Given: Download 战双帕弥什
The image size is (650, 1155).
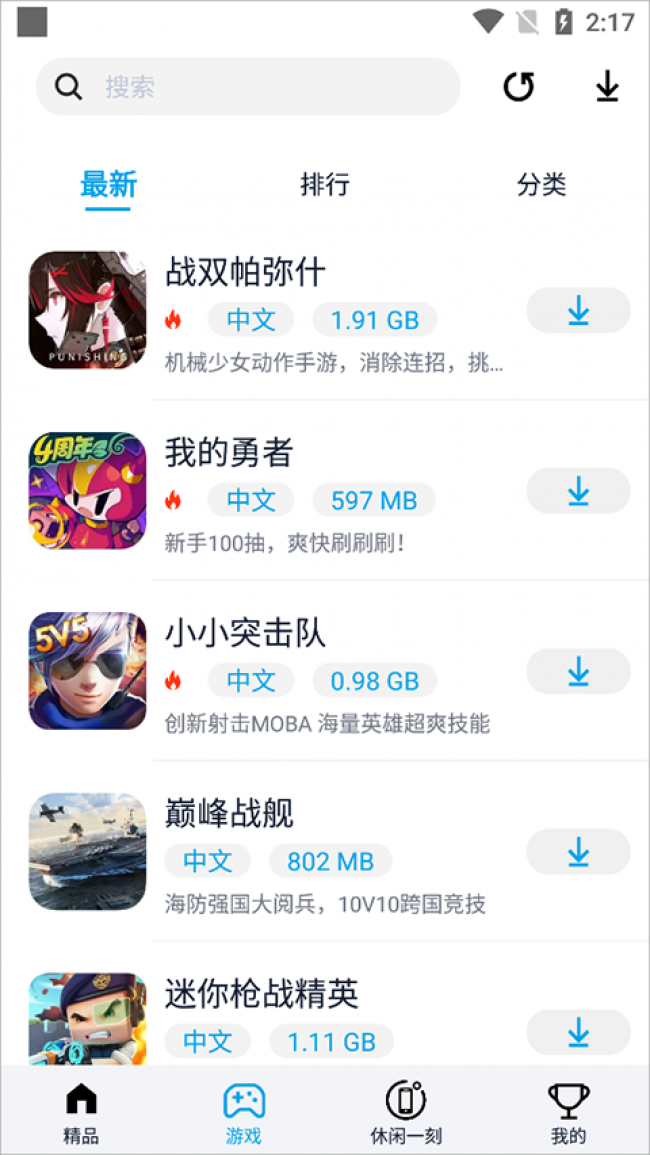Looking at the screenshot, I should point(578,311).
